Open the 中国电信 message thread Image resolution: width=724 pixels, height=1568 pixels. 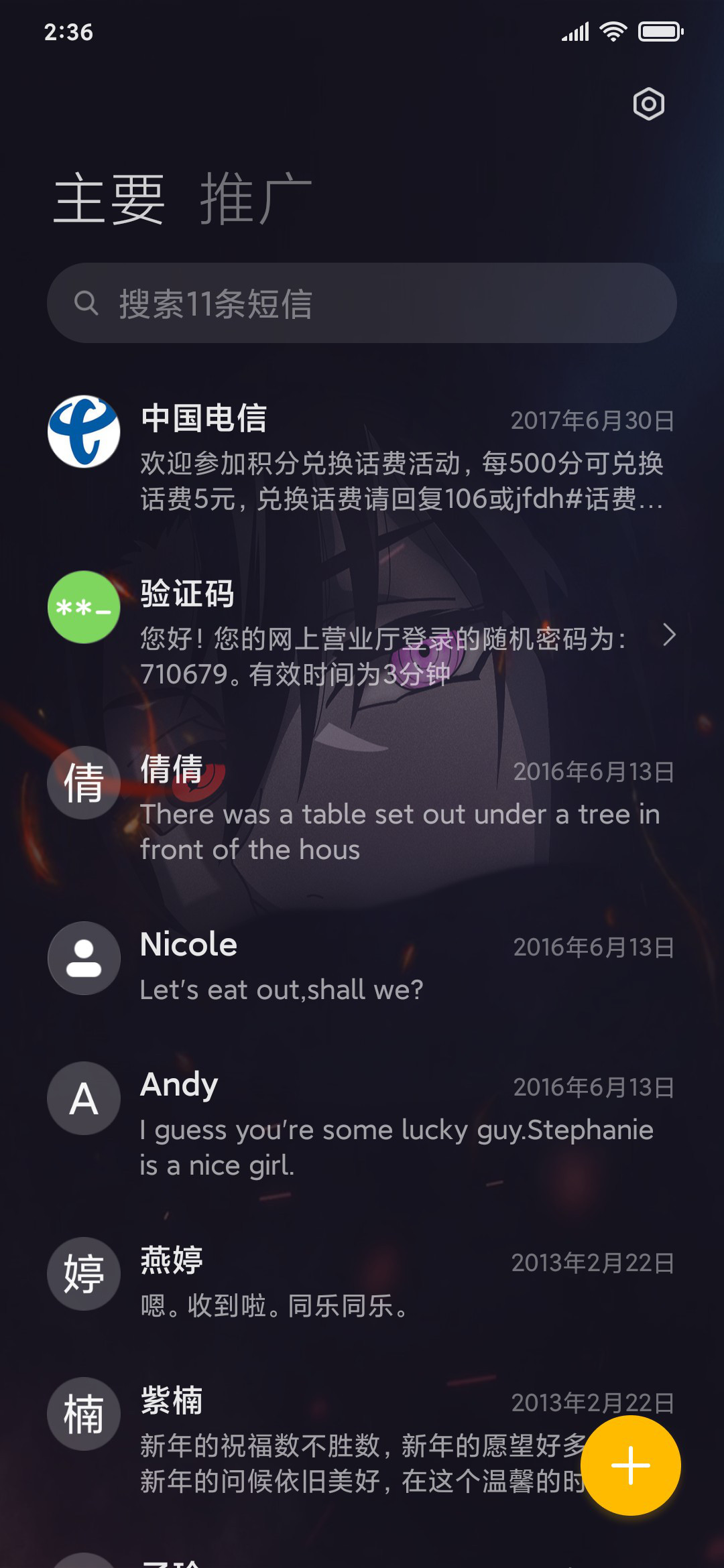pyautogui.click(x=362, y=456)
